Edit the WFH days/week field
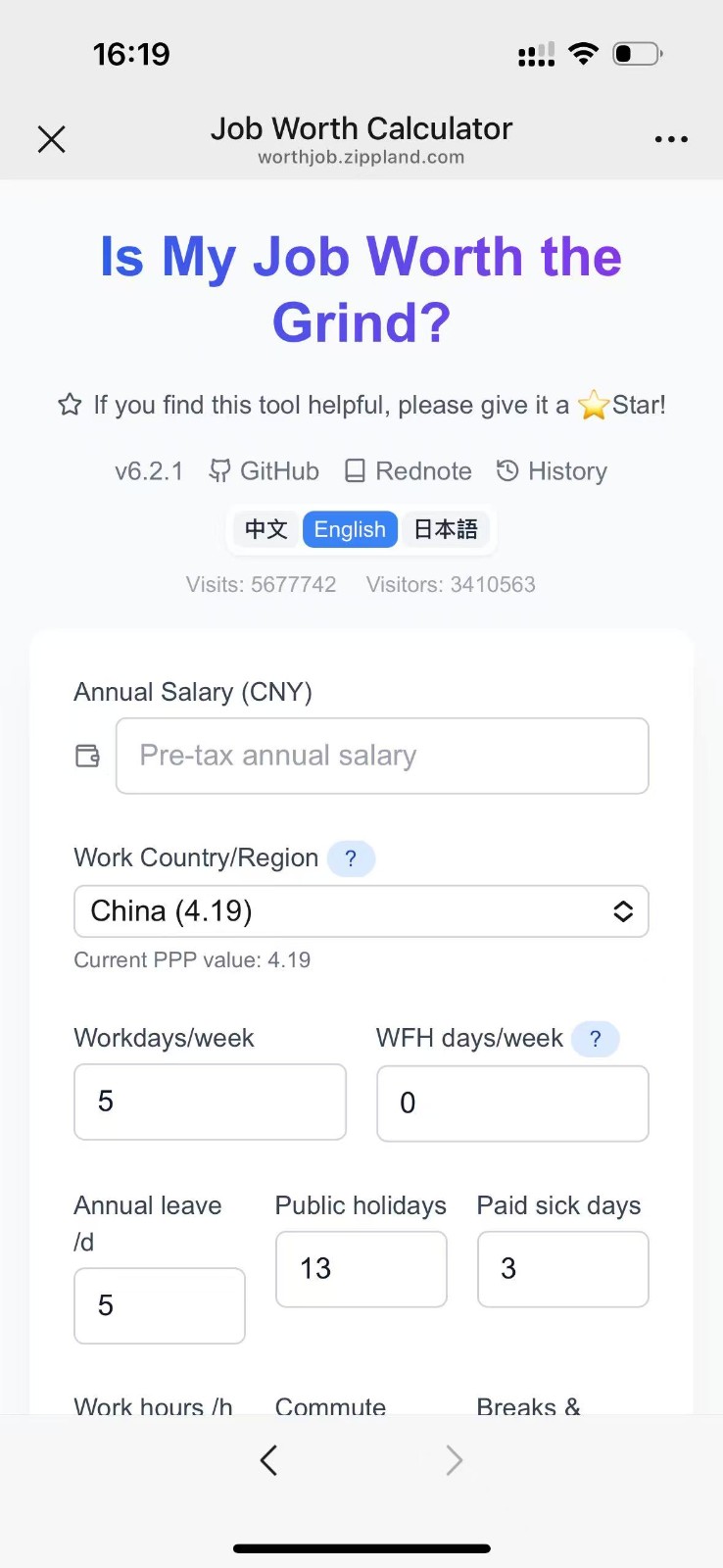723x1568 pixels. tap(512, 1103)
